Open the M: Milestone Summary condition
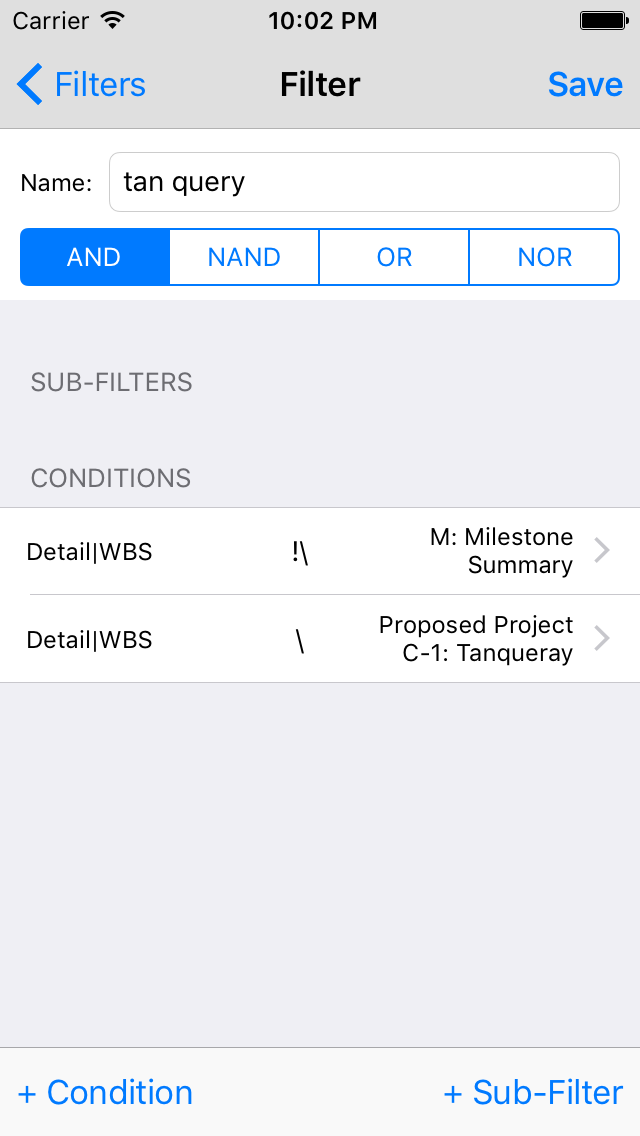Viewport: 640px width, 1136px height. pos(320,551)
